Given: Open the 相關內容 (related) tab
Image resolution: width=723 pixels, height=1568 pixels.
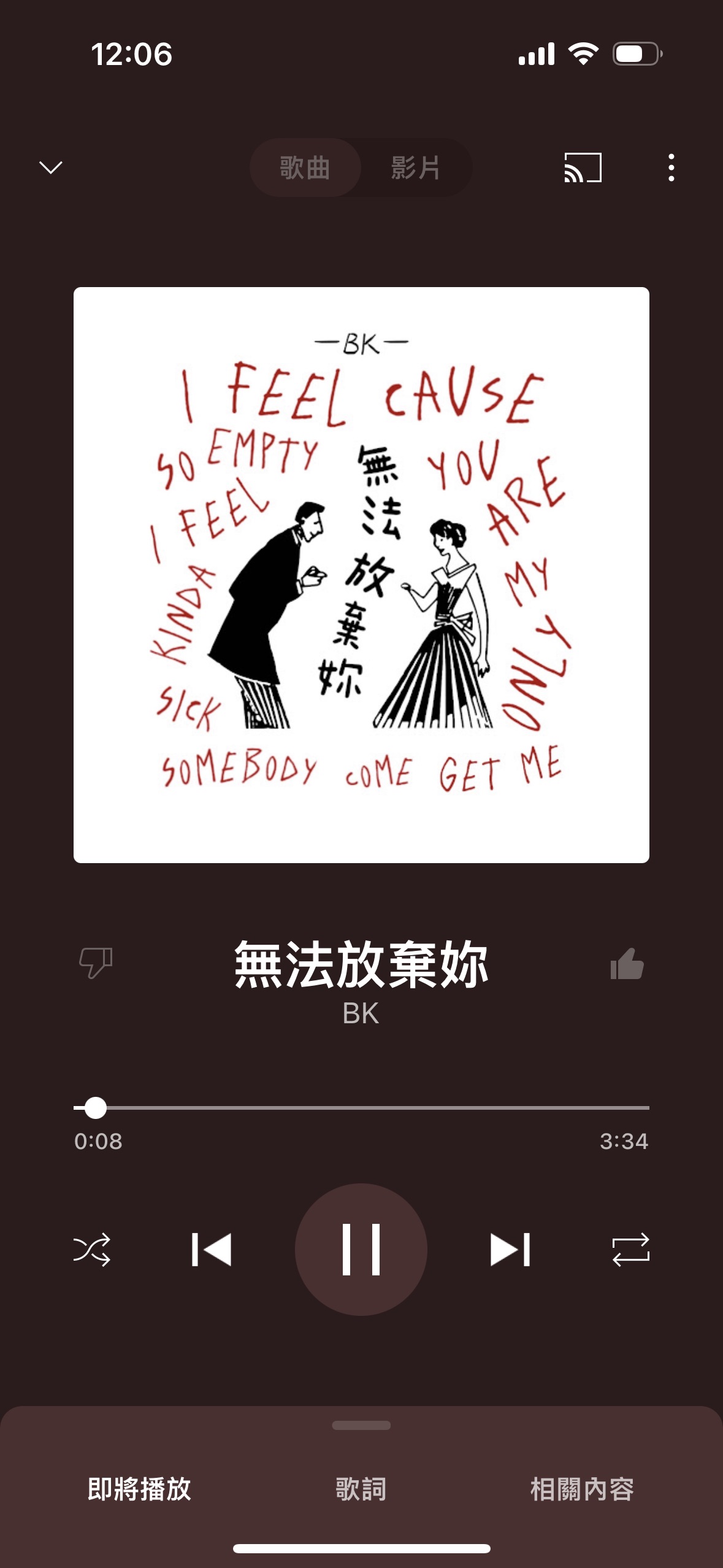Looking at the screenshot, I should [x=582, y=1489].
